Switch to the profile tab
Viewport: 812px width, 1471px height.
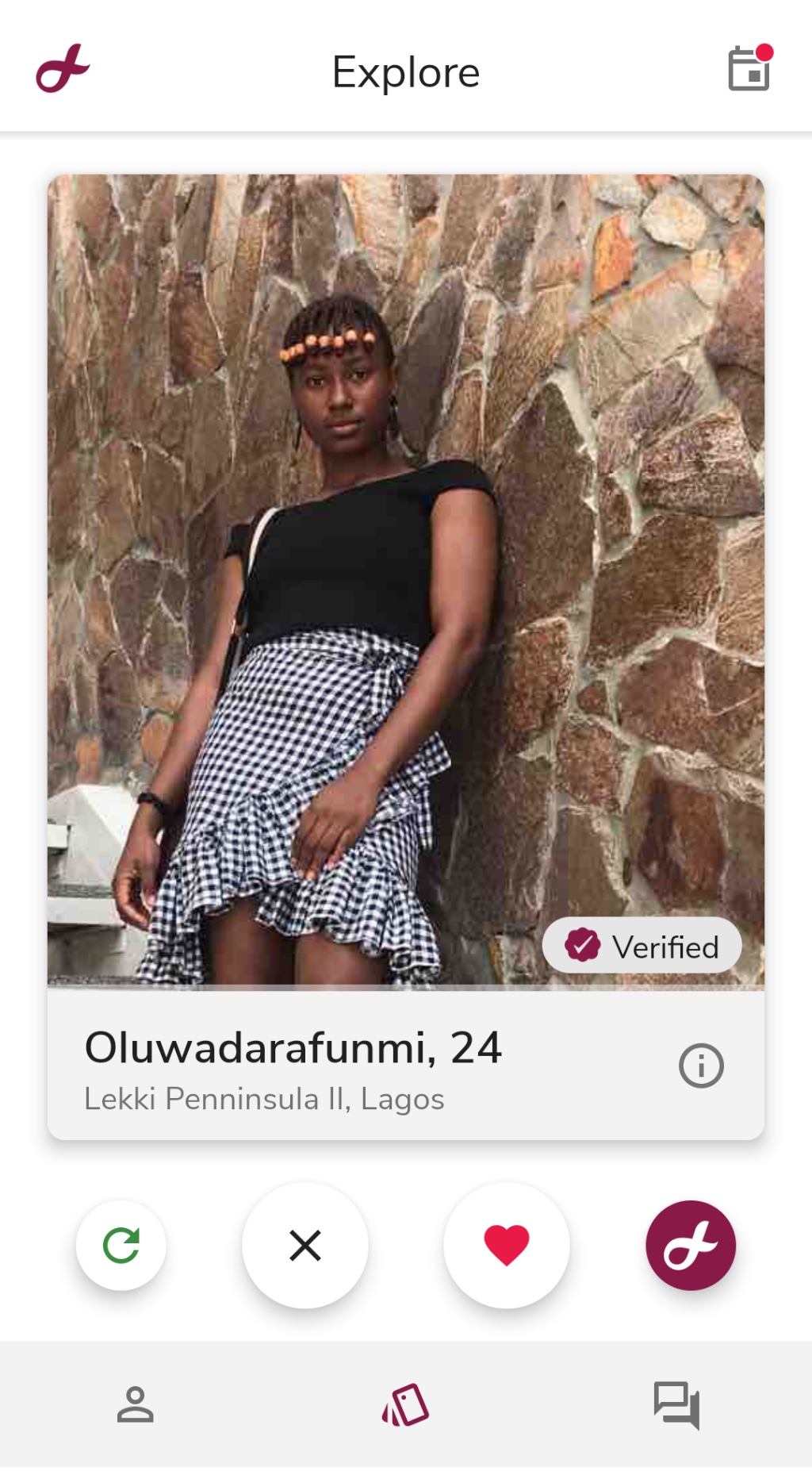coord(135,1405)
